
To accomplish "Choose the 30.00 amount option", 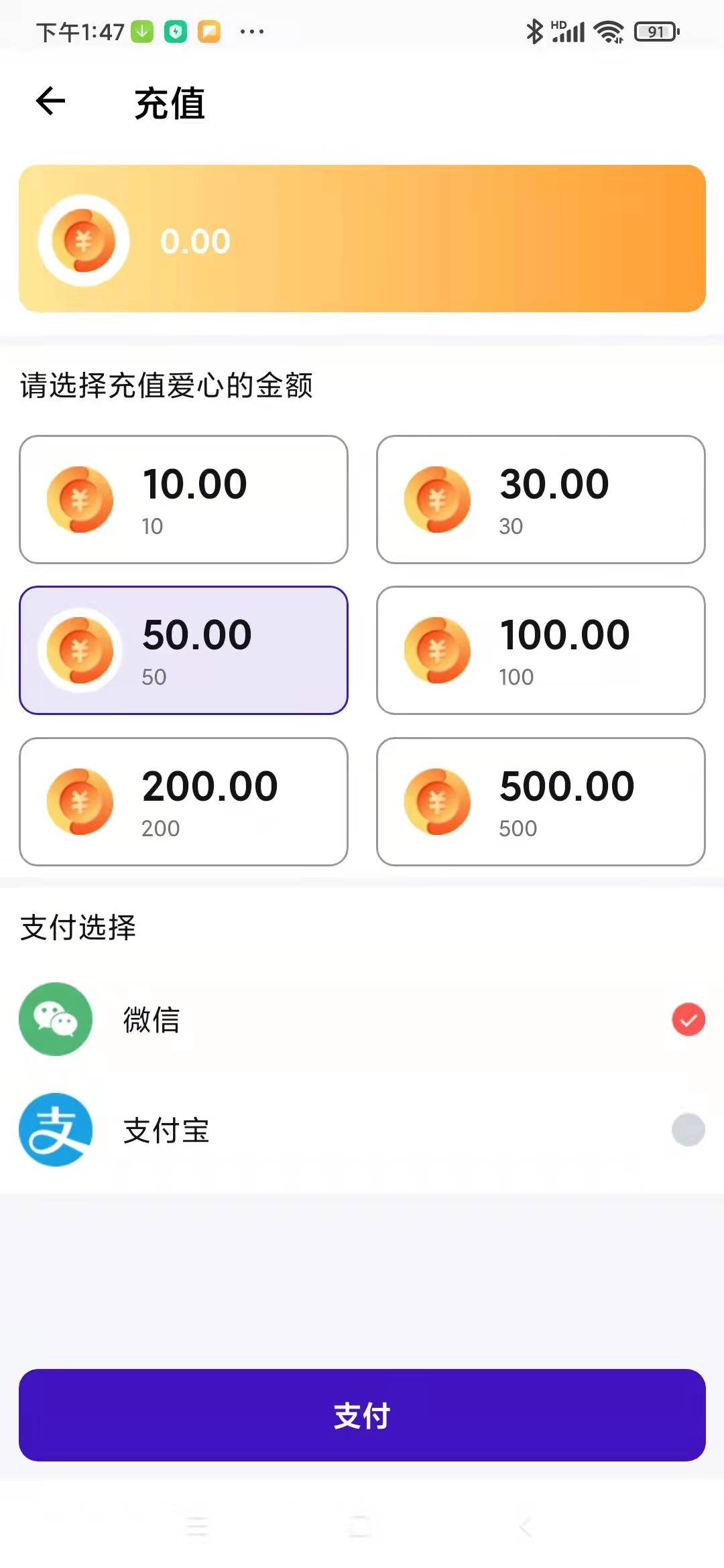I will click(540, 499).
